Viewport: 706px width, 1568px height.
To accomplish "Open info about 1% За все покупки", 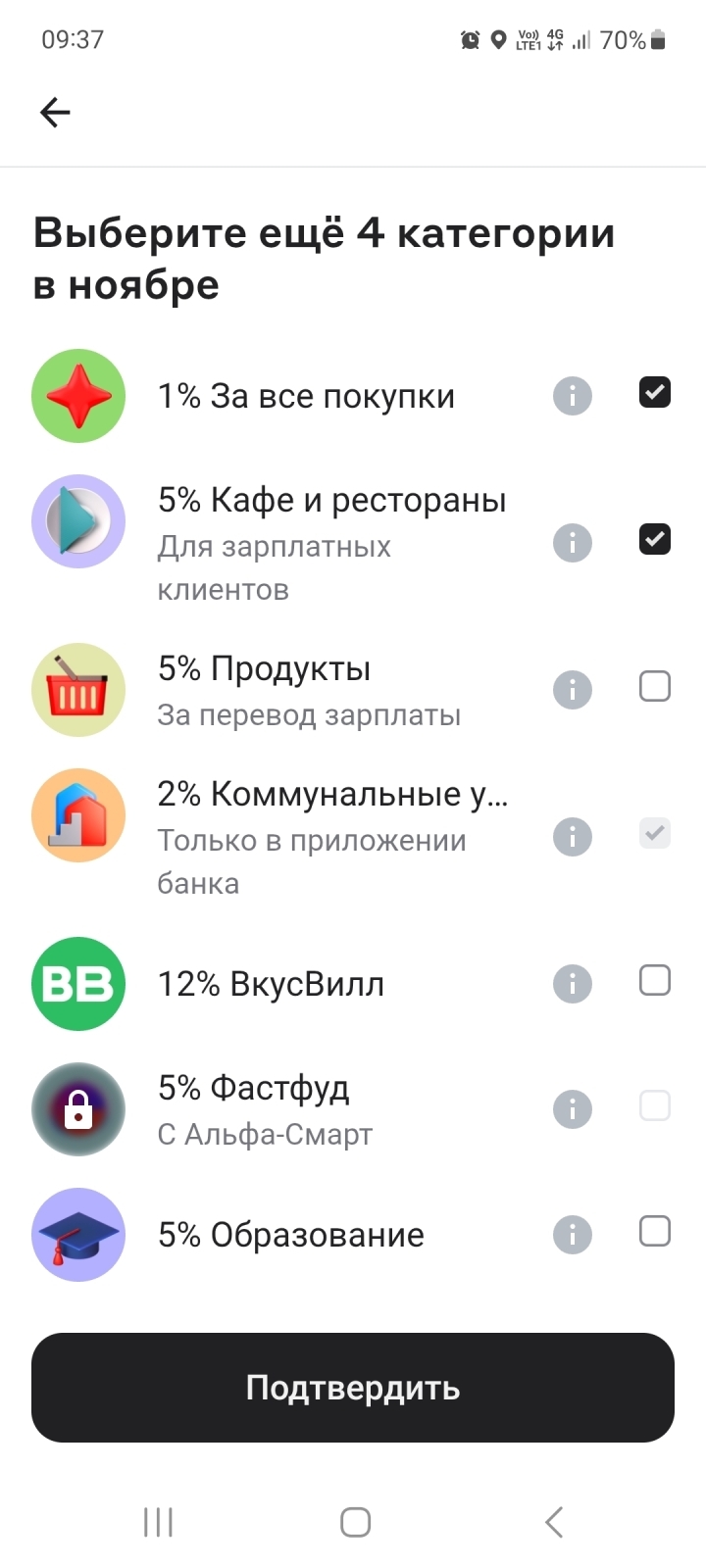I will point(573,396).
